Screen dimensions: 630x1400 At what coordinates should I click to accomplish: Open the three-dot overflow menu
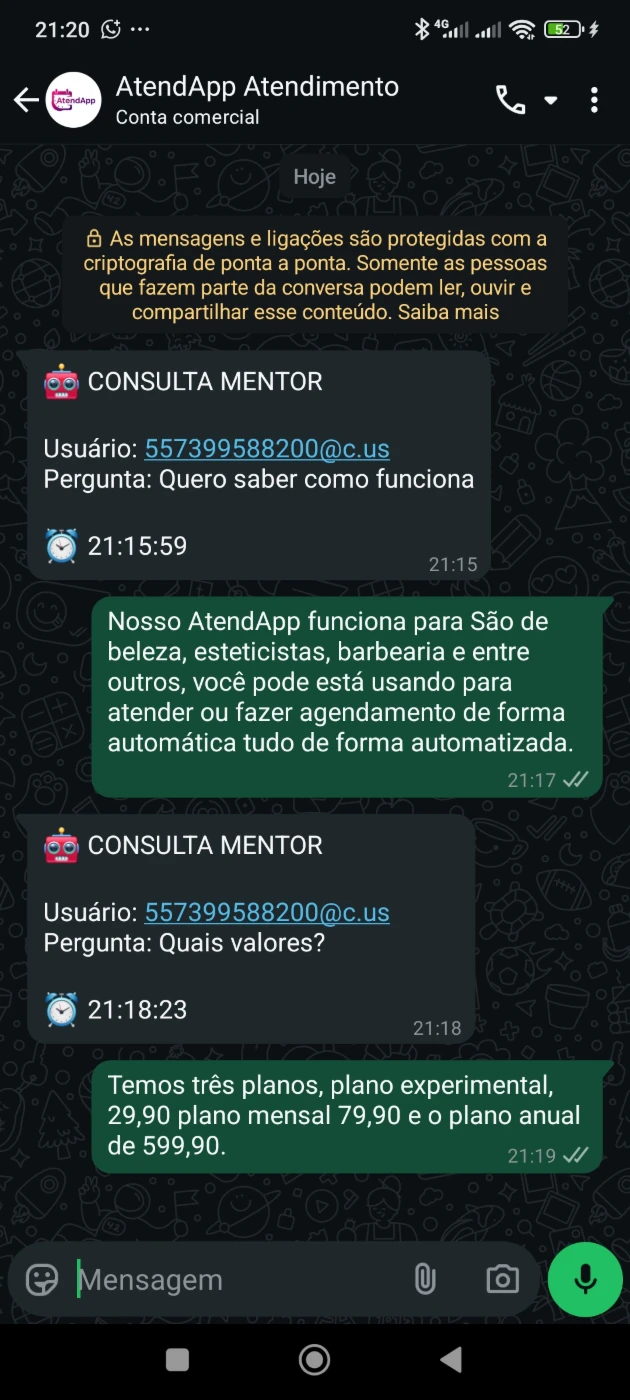click(594, 100)
